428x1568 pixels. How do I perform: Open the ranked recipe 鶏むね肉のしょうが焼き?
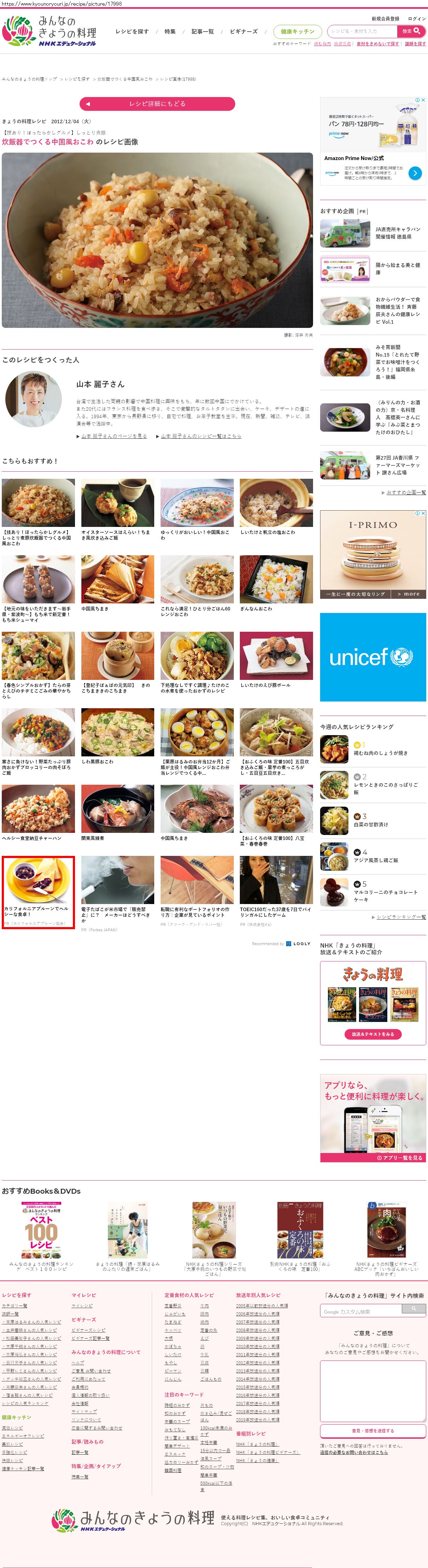tap(381, 753)
